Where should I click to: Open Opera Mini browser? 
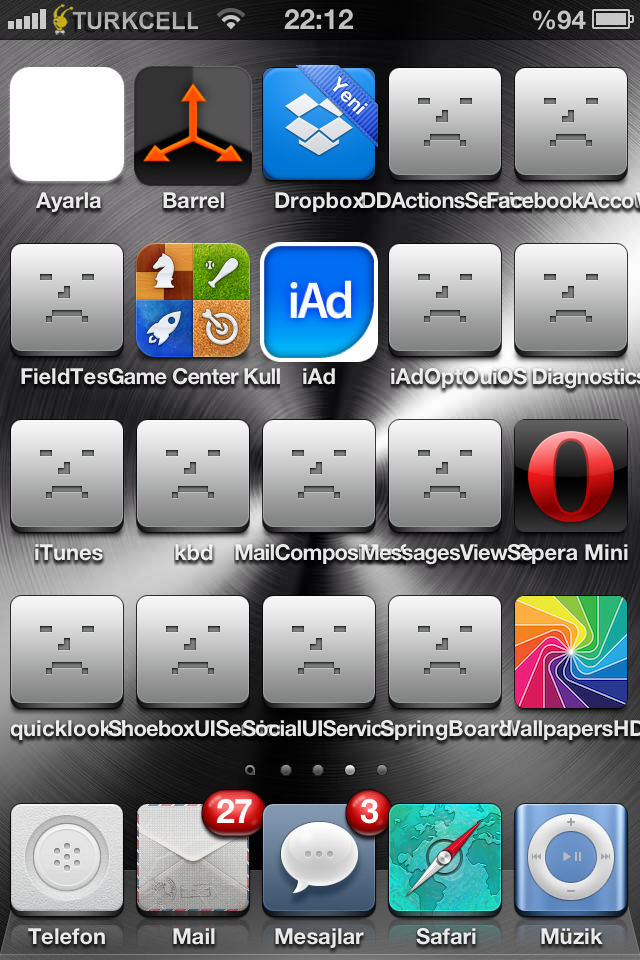571,476
